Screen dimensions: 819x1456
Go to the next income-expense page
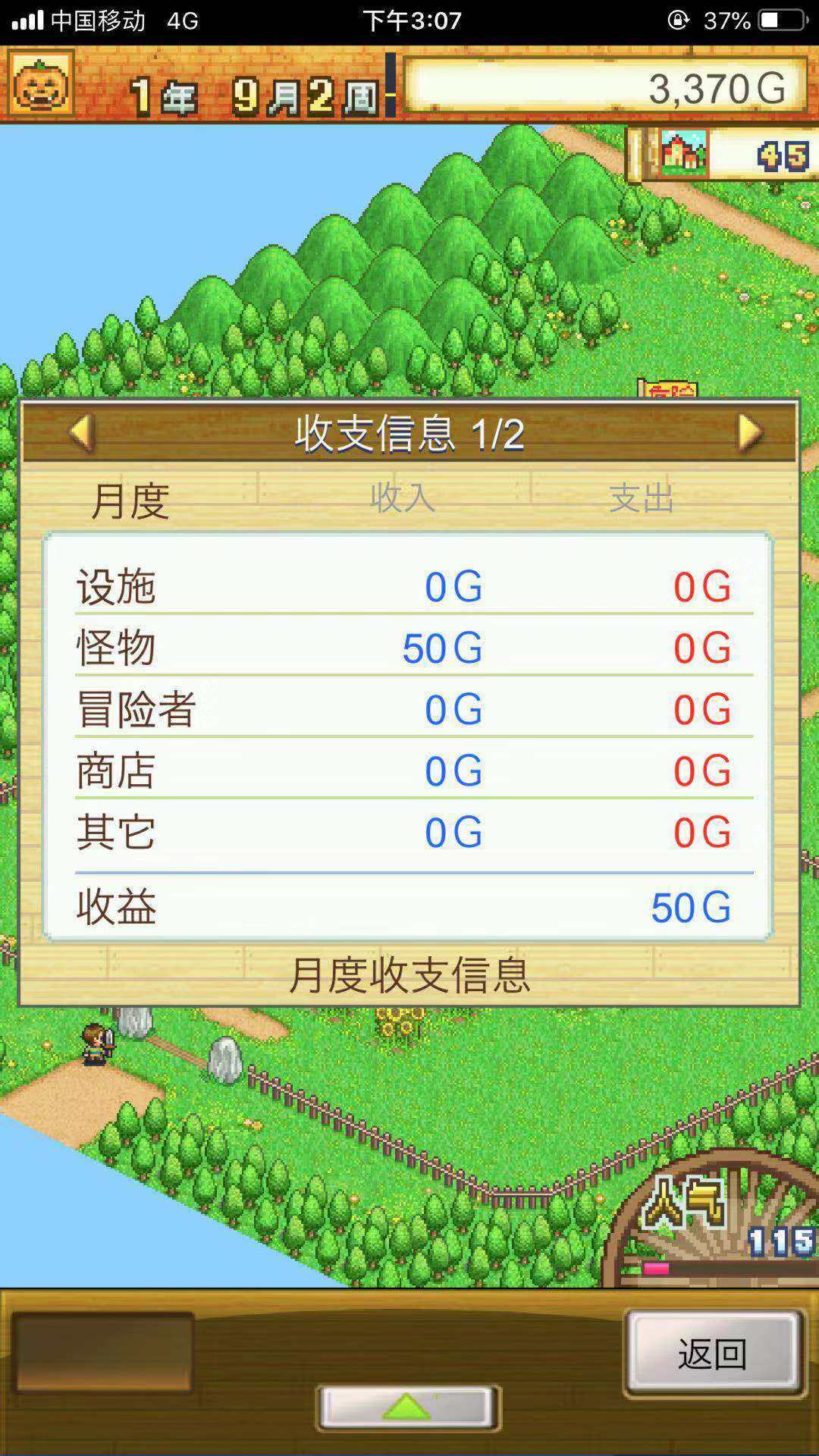[749, 433]
